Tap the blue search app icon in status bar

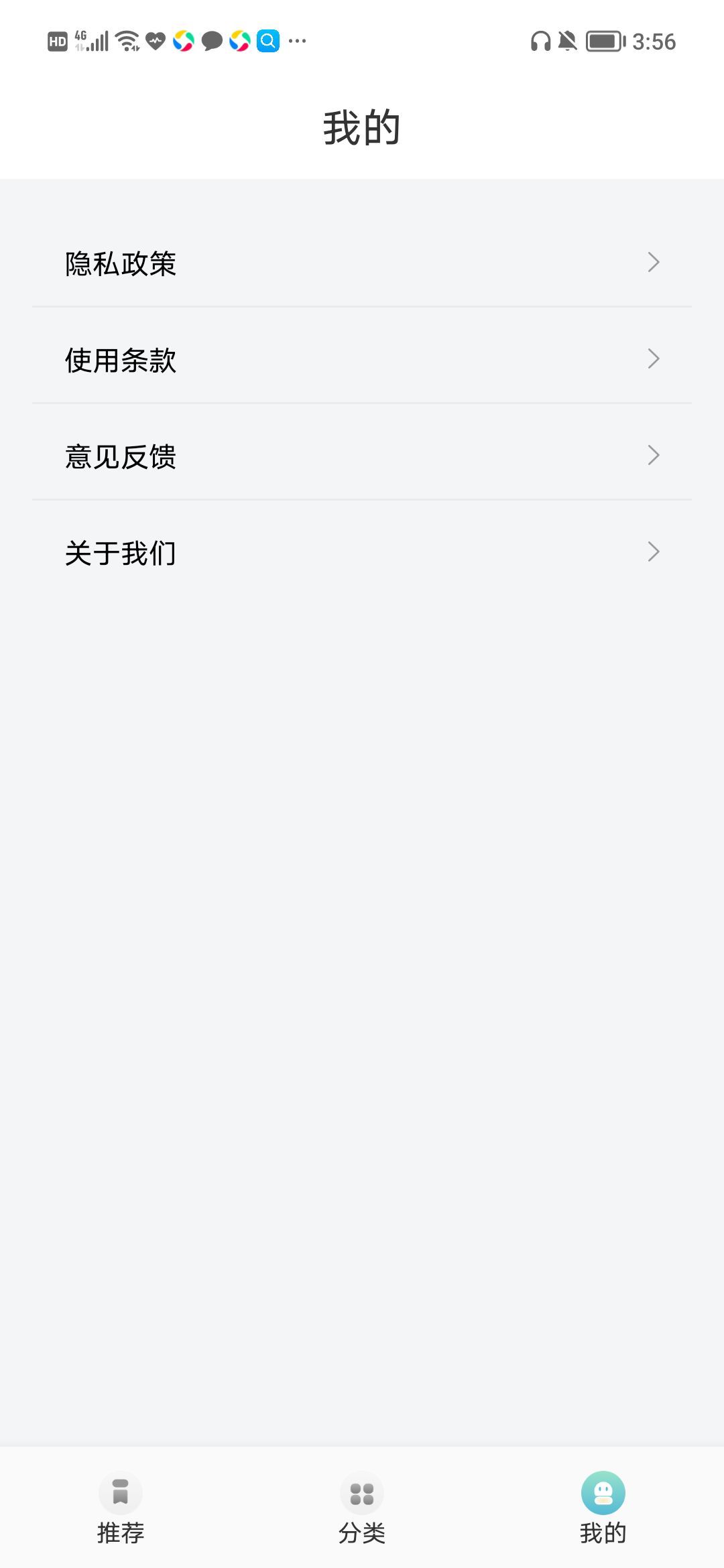click(267, 42)
